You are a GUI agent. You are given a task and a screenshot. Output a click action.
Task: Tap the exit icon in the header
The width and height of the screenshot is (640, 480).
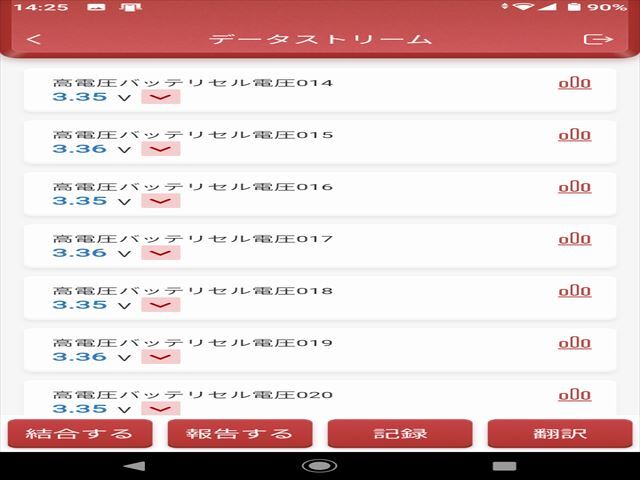coord(598,40)
